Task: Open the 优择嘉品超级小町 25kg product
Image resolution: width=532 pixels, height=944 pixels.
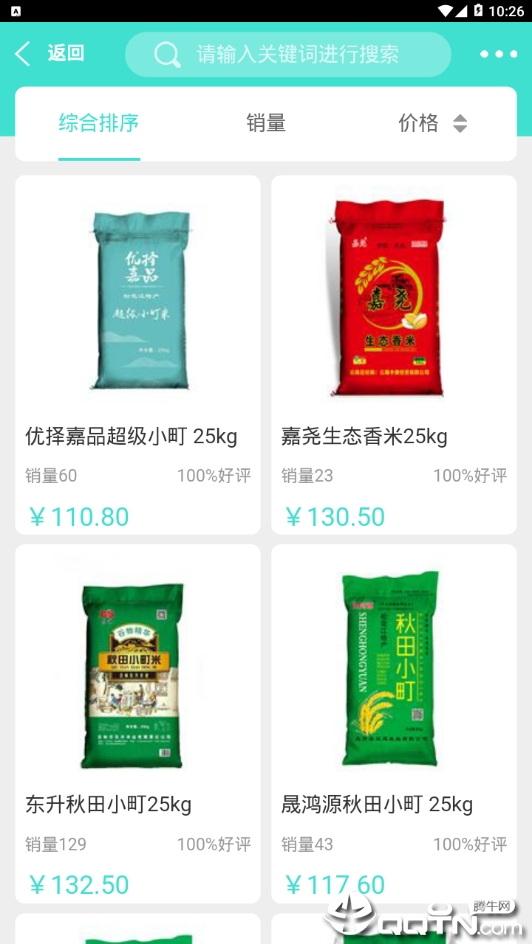Action: 138,355
